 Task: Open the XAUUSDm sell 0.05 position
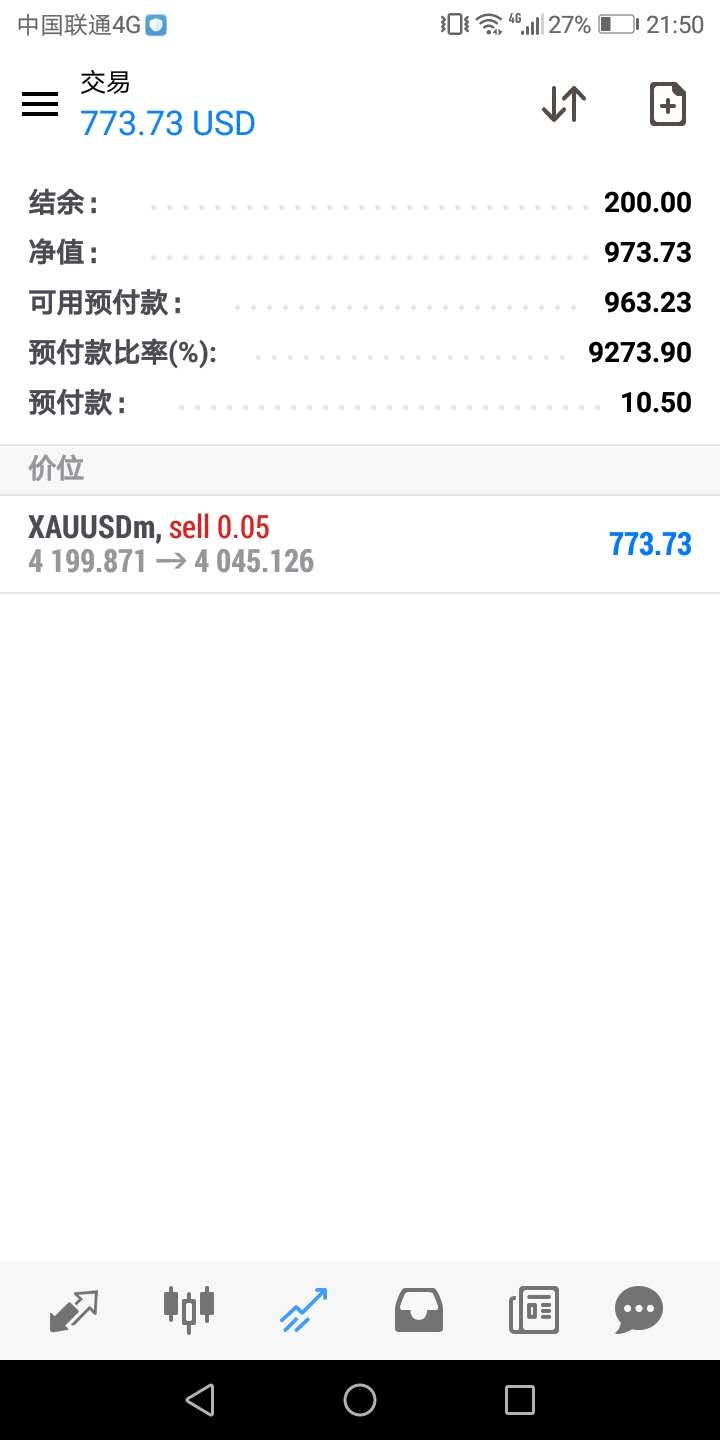(360, 544)
